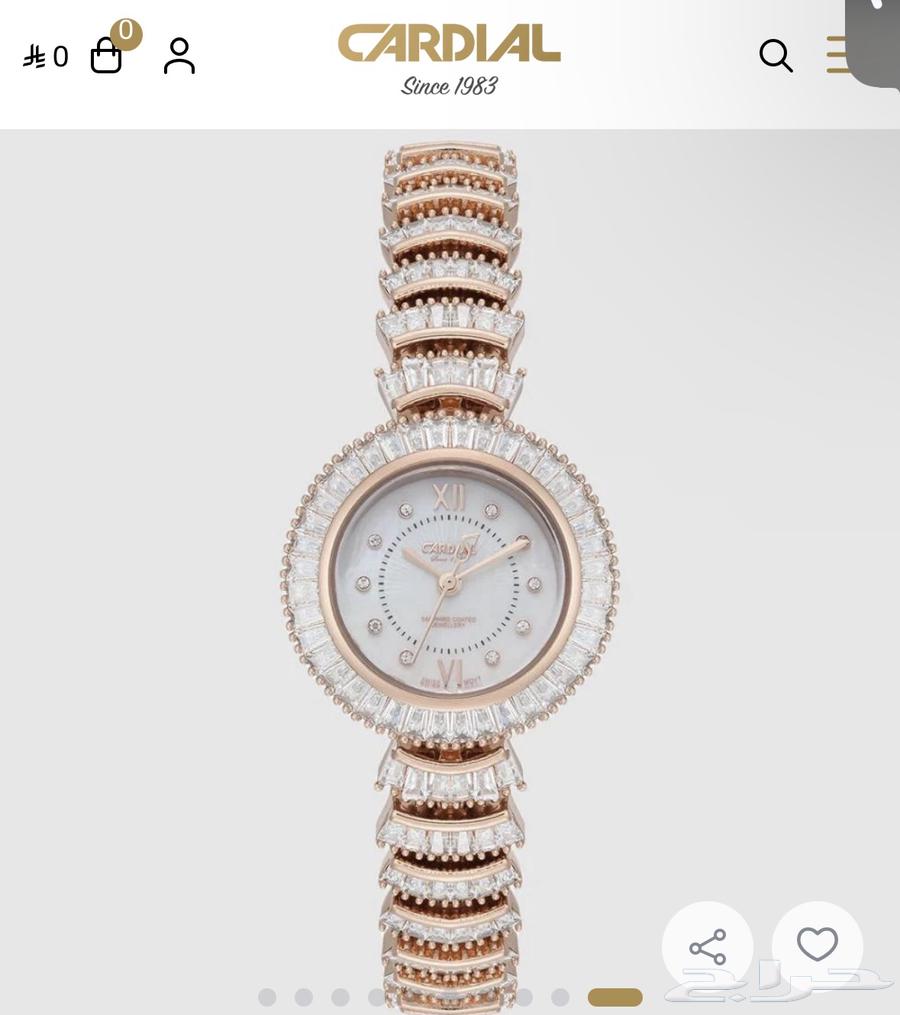Select the first image indicator dot
This screenshot has height=1015, width=900.
point(267,997)
